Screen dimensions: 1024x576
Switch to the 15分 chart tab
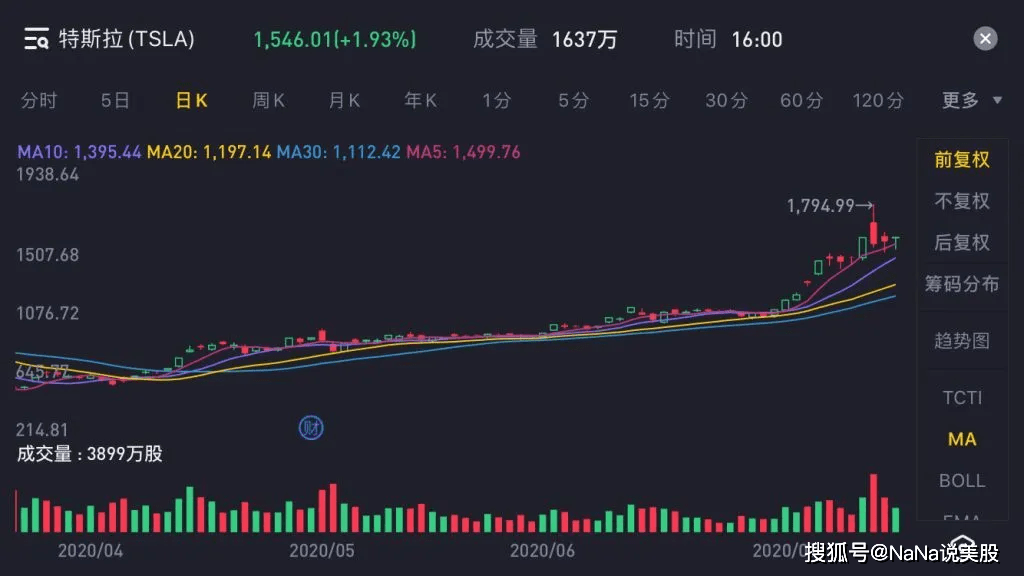coord(649,100)
